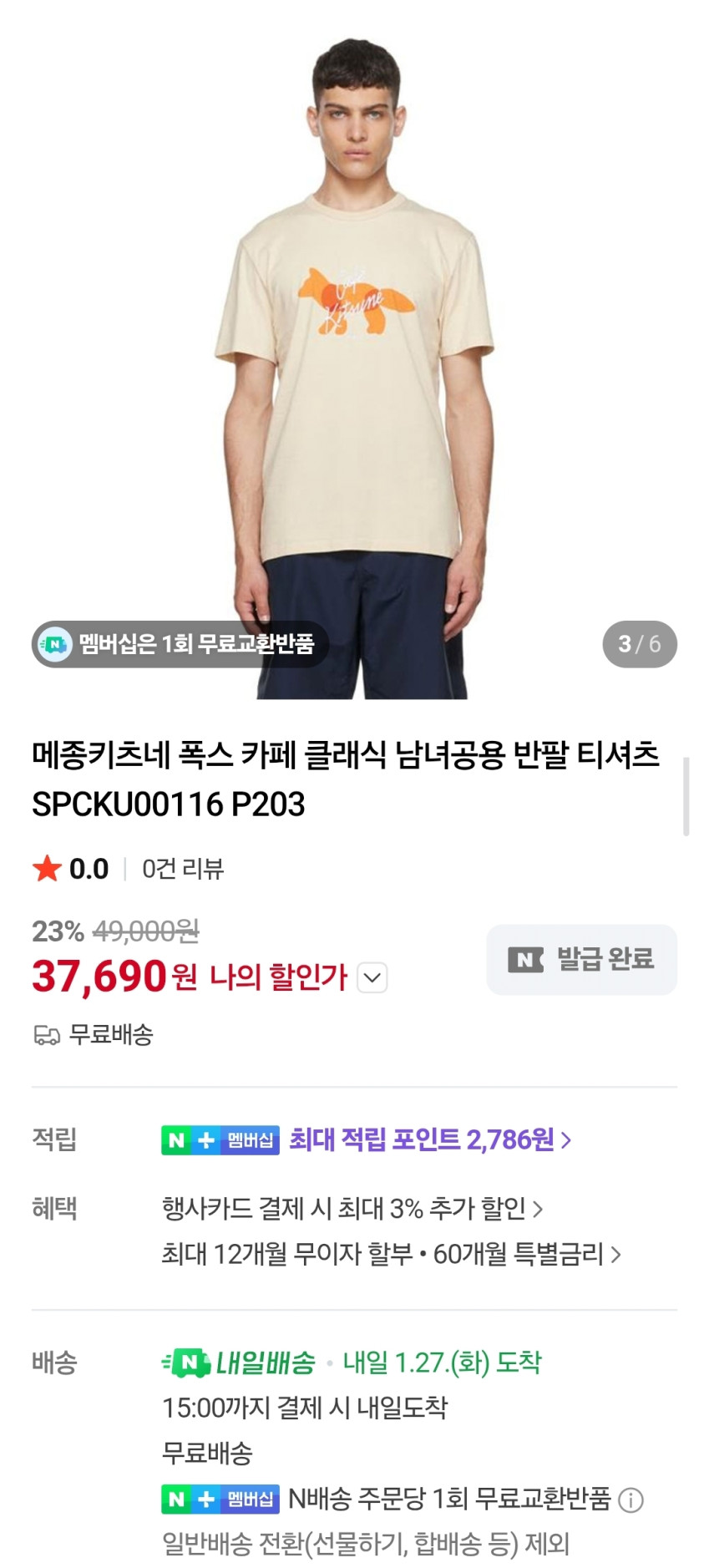This screenshot has height=1568, width=709.
Task: Open the 0건 리뷰 reviews
Action: pyautogui.click(x=183, y=869)
